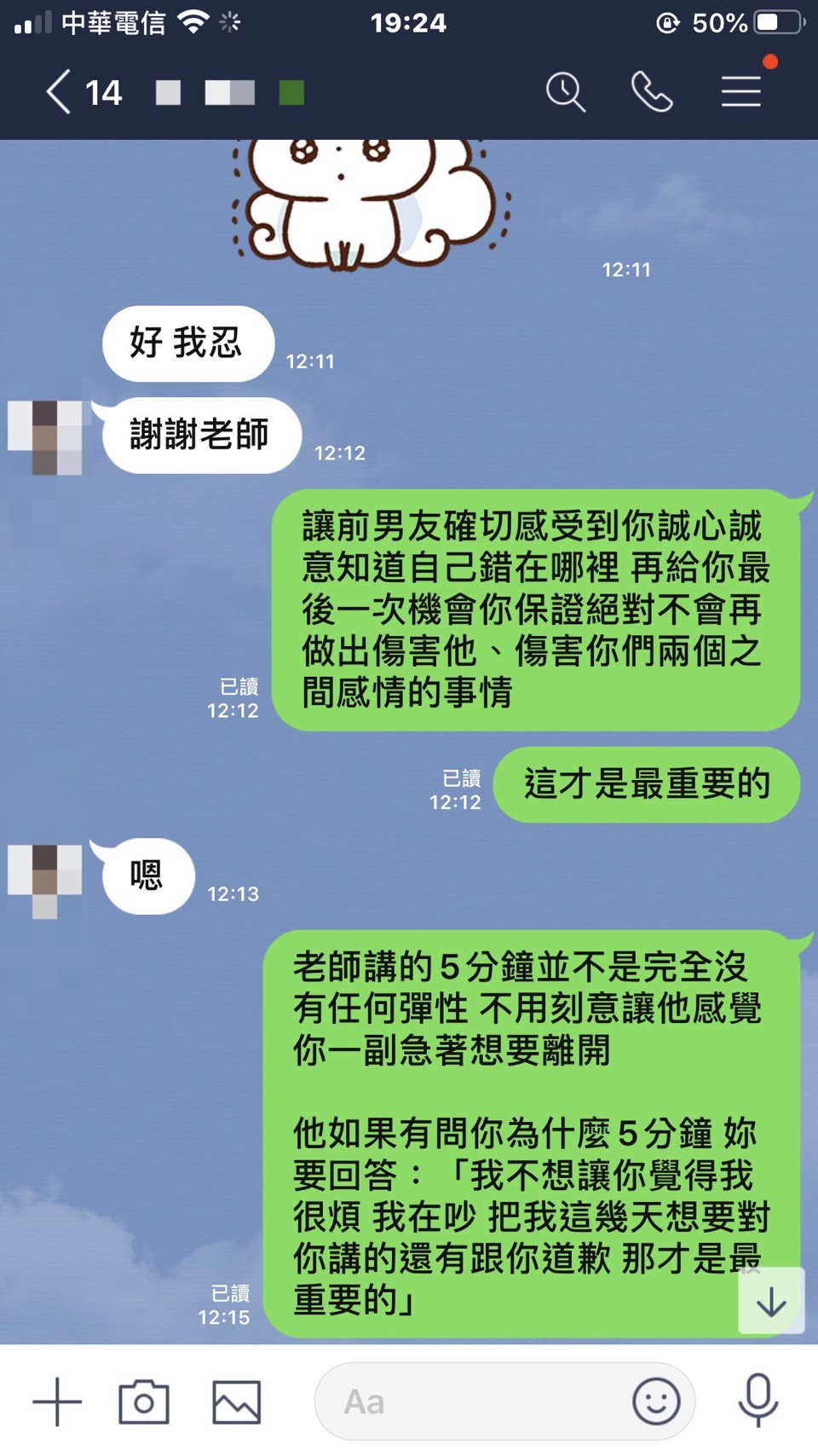Open the chat menu

[740, 92]
